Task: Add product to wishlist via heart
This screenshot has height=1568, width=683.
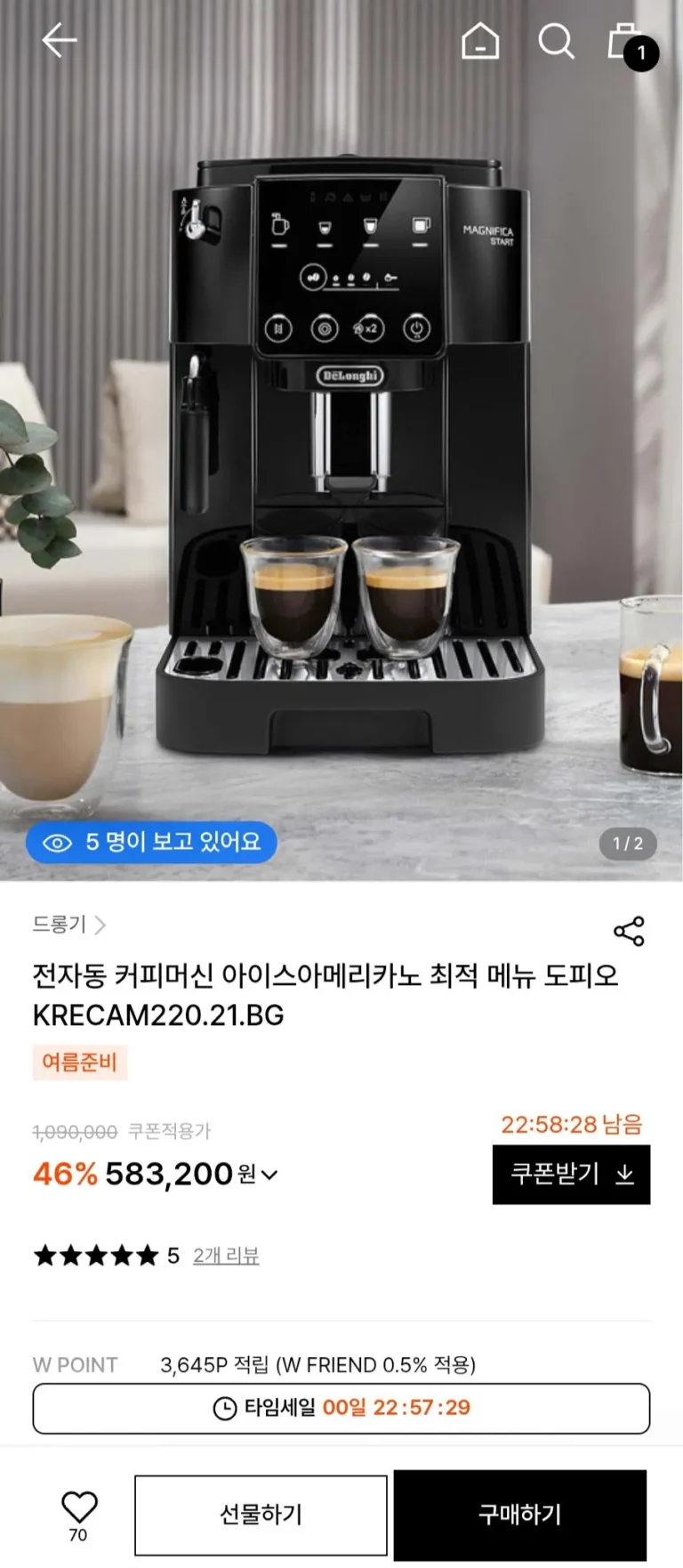Action: [78, 1507]
